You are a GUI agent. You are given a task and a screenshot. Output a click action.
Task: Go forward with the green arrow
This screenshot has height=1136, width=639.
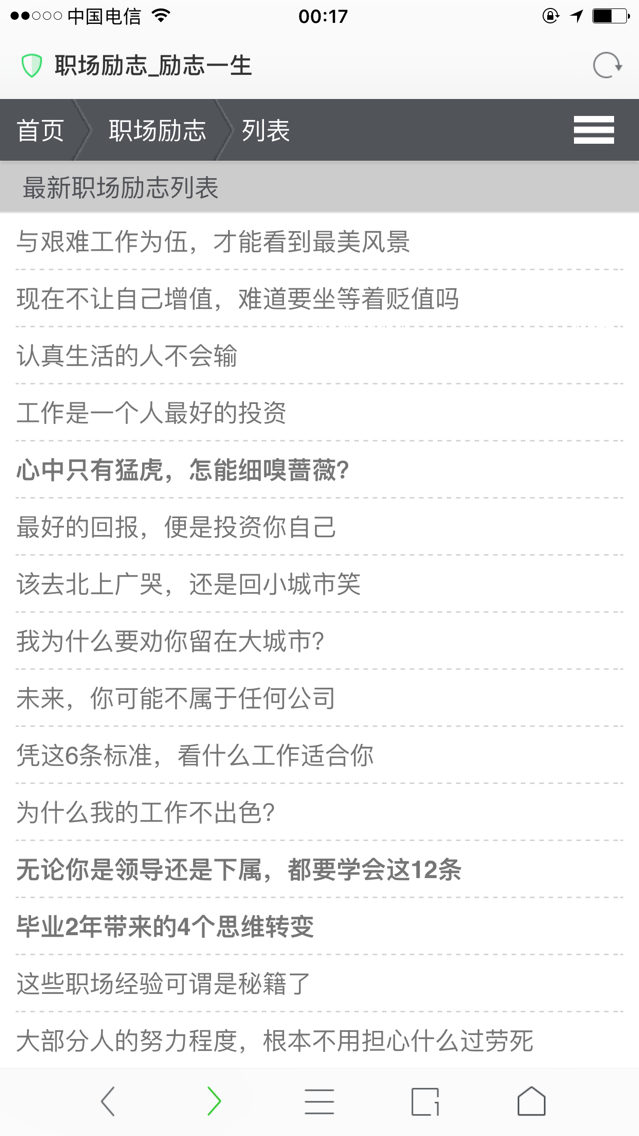(x=213, y=1101)
